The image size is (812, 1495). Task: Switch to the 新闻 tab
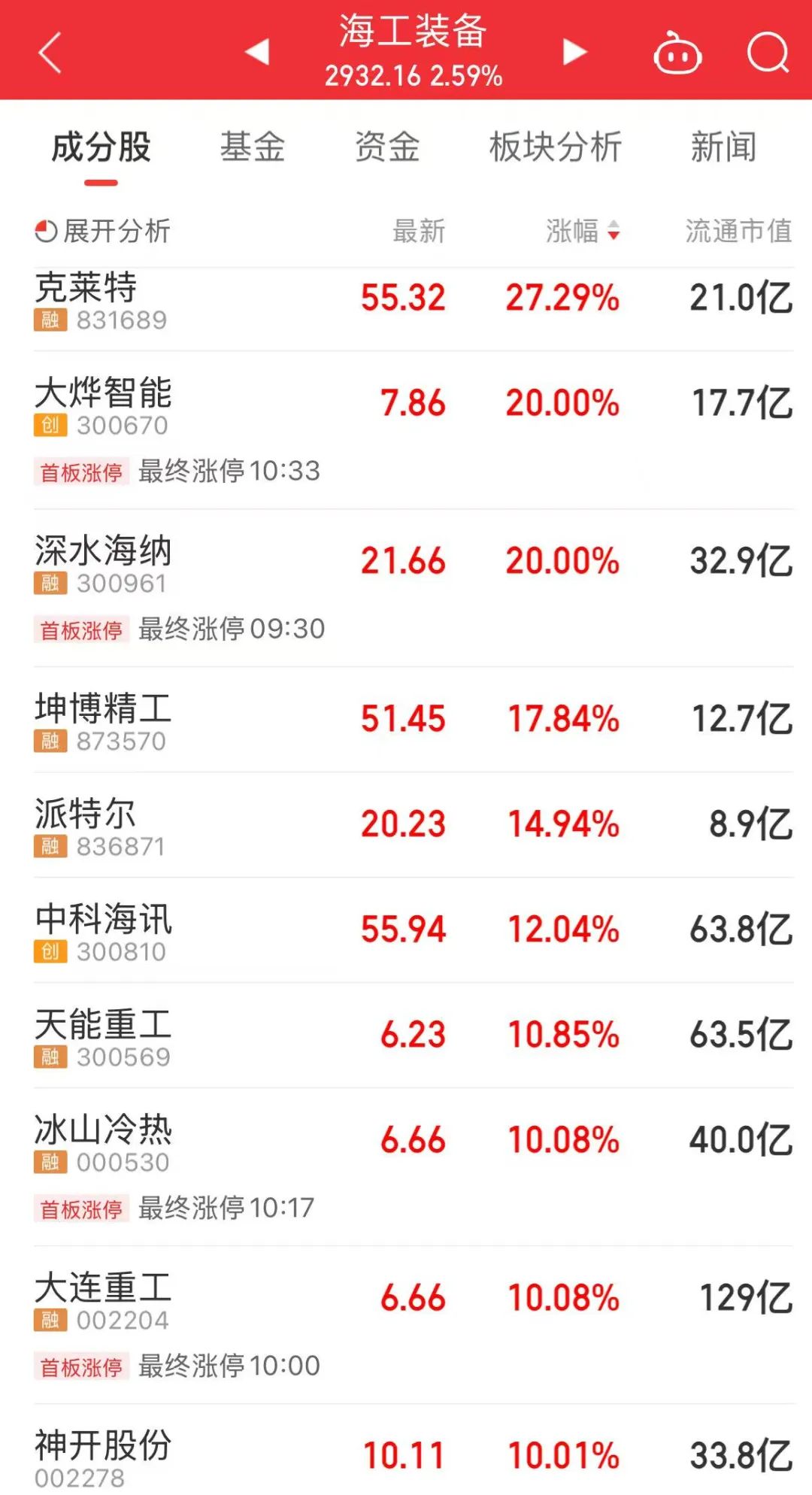point(723,147)
